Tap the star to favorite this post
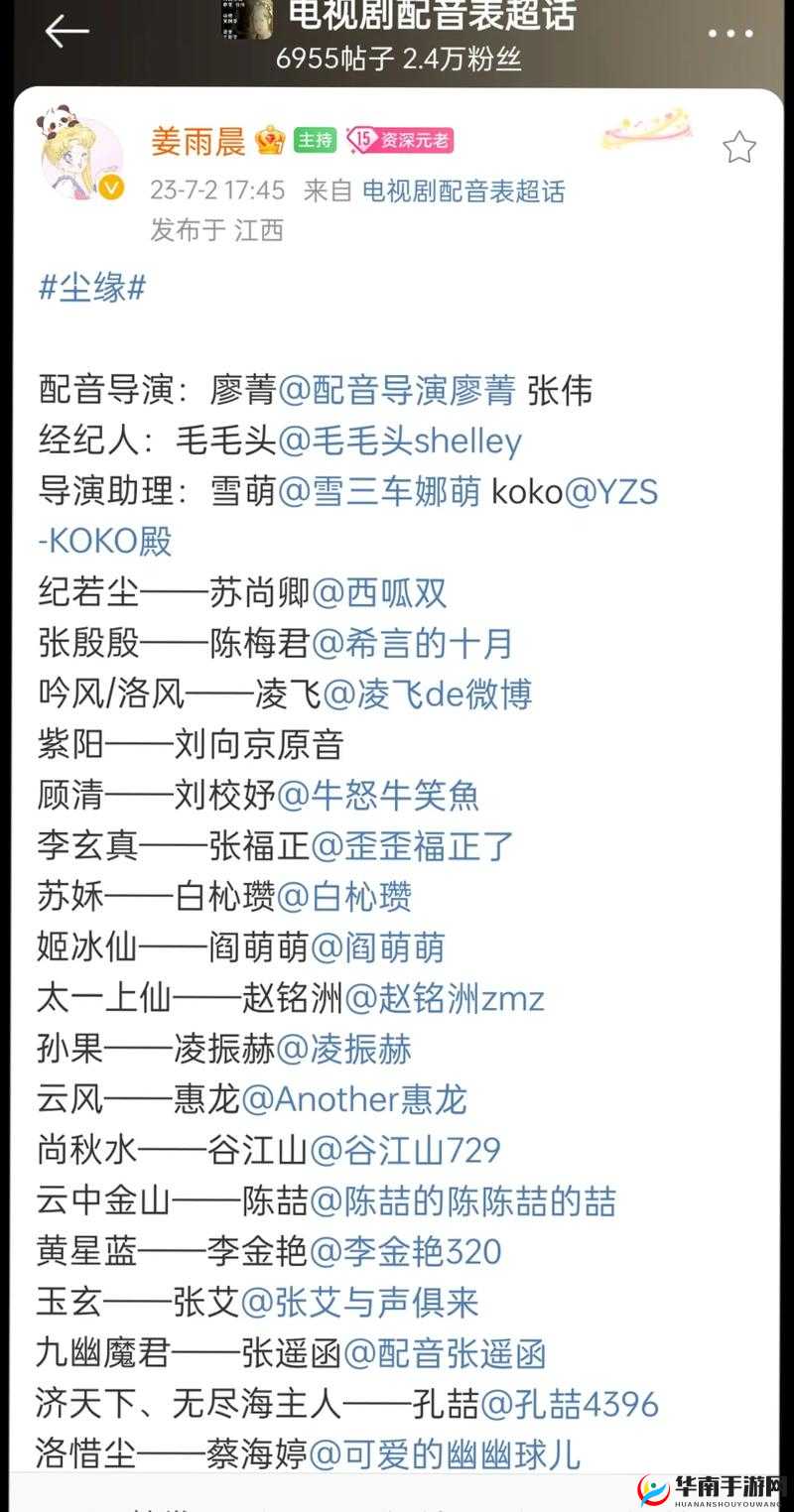Screen dimensions: 794x1512 [x=738, y=145]
